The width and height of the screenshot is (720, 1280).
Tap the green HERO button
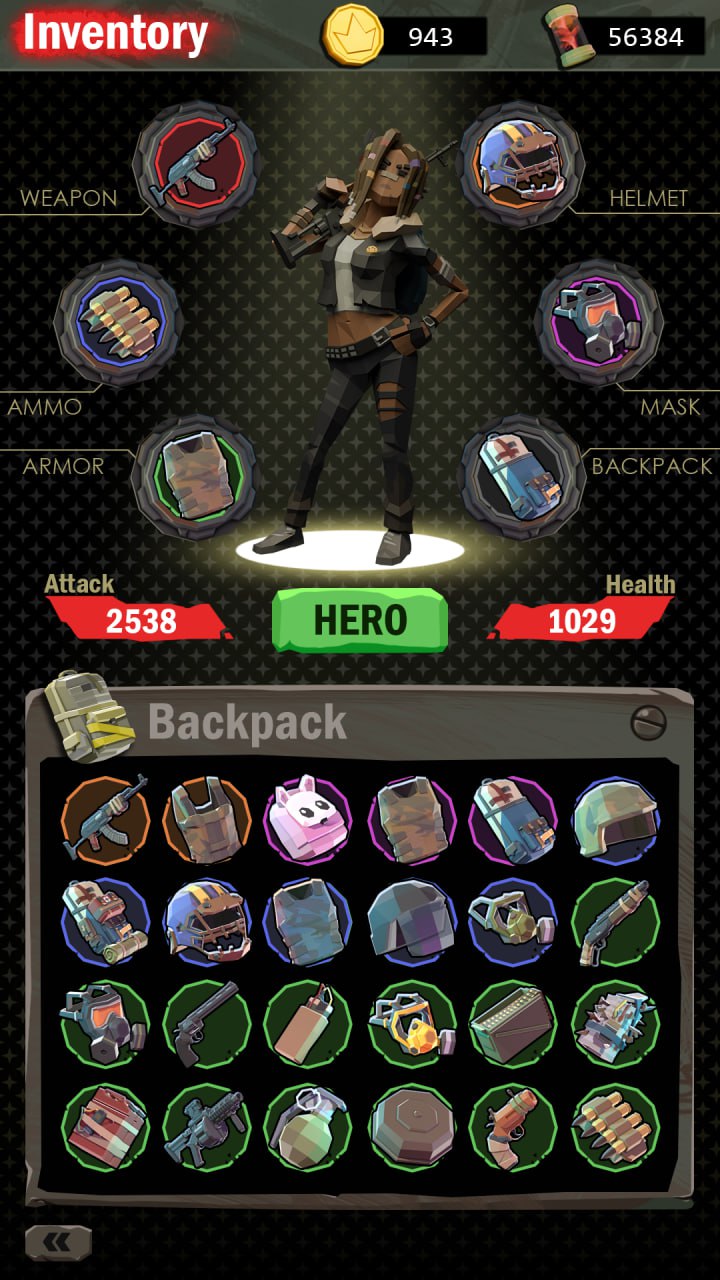coord(360,620)
